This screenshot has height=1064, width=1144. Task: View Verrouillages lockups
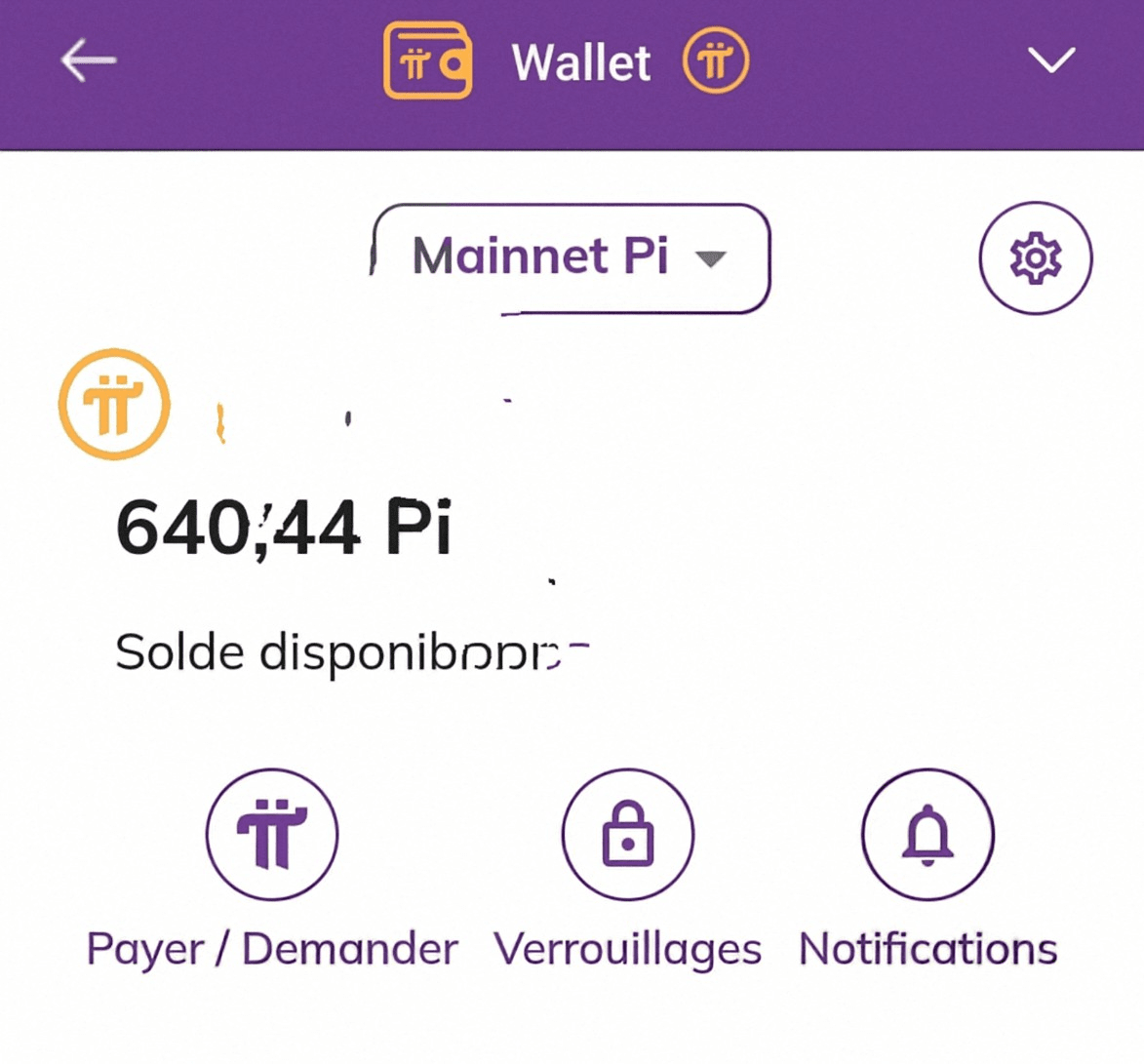pyautogui.click(x=628, y=835)
